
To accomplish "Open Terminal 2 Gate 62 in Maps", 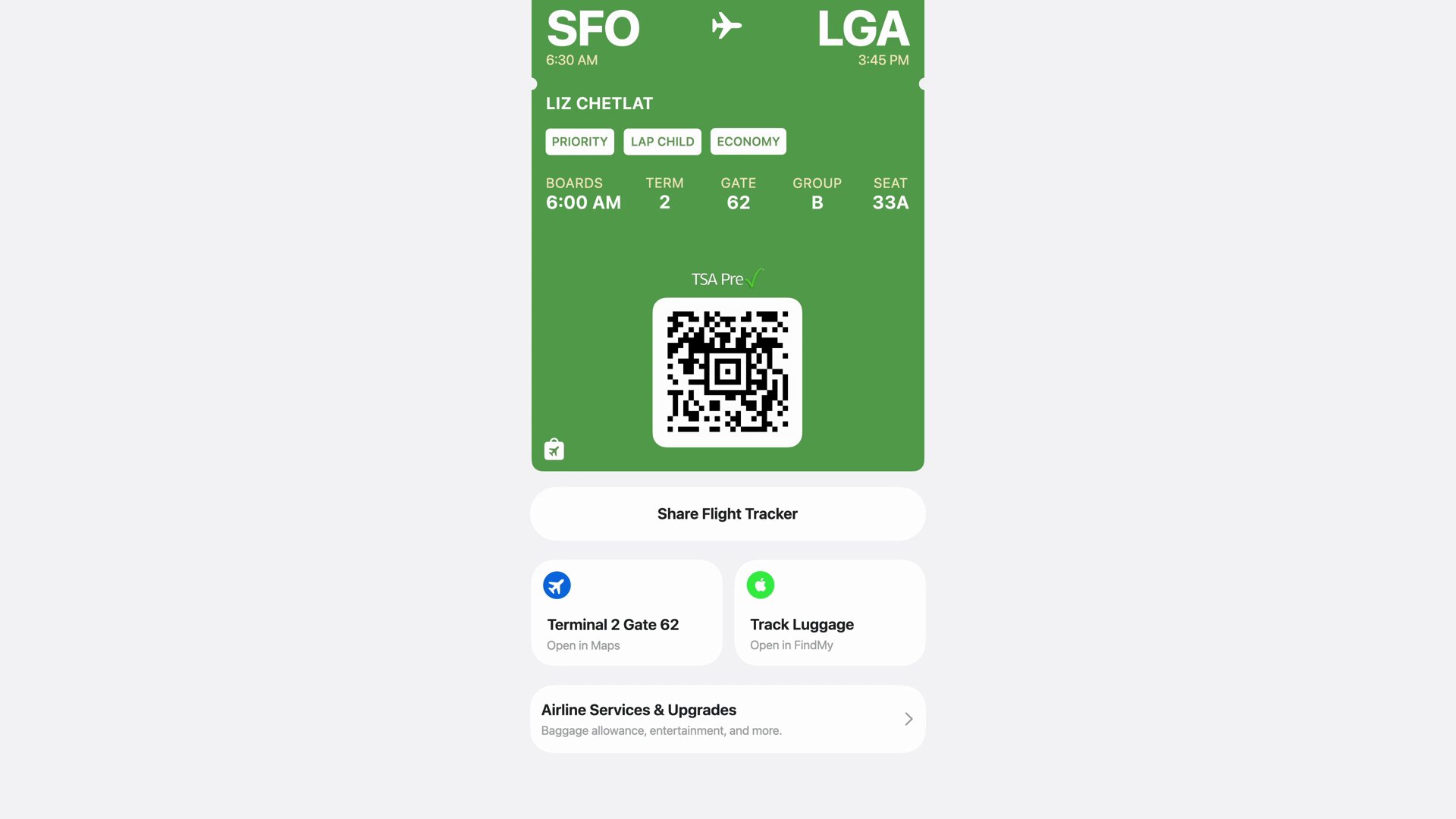I will pyautogui.click(x=626, y=613).
